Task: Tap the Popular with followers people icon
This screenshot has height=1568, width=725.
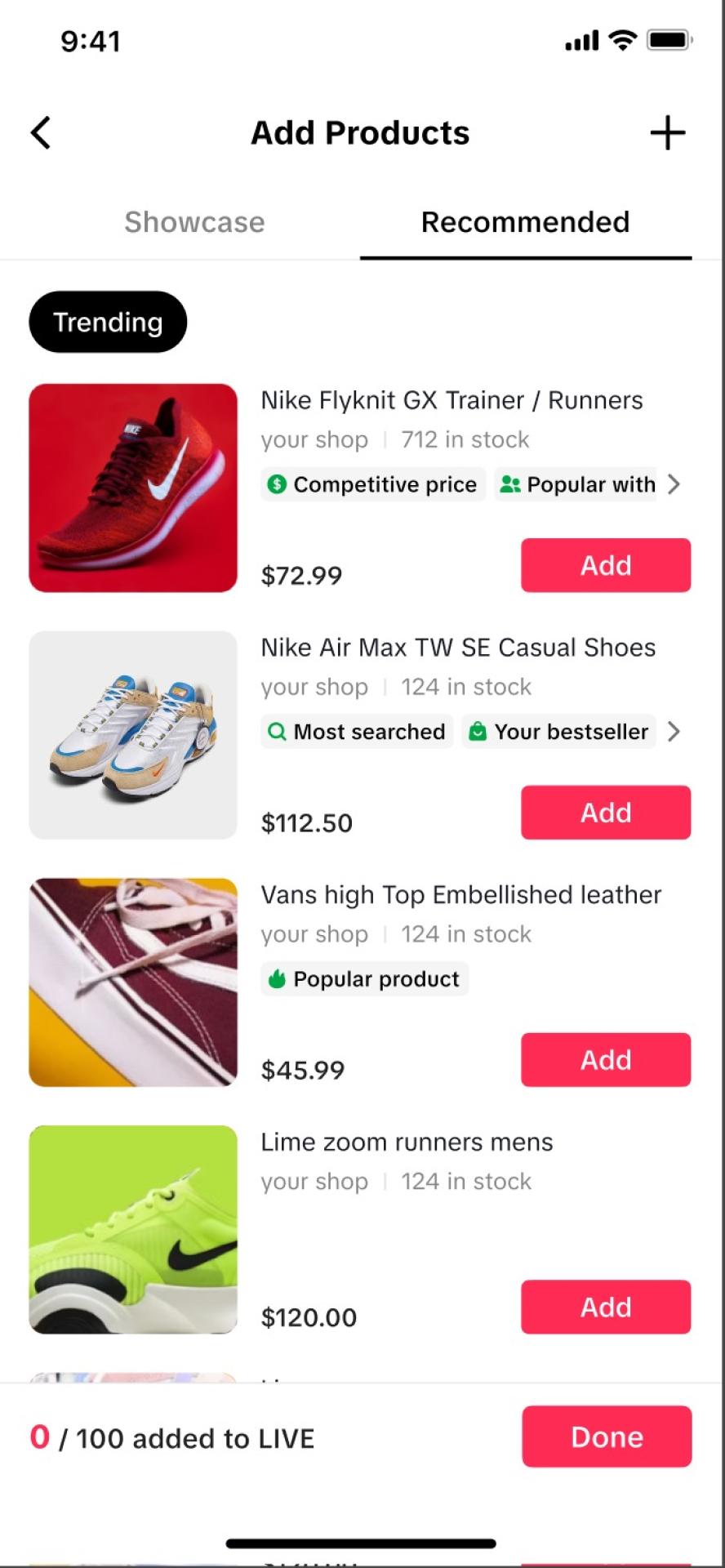Action: [510, 484]
